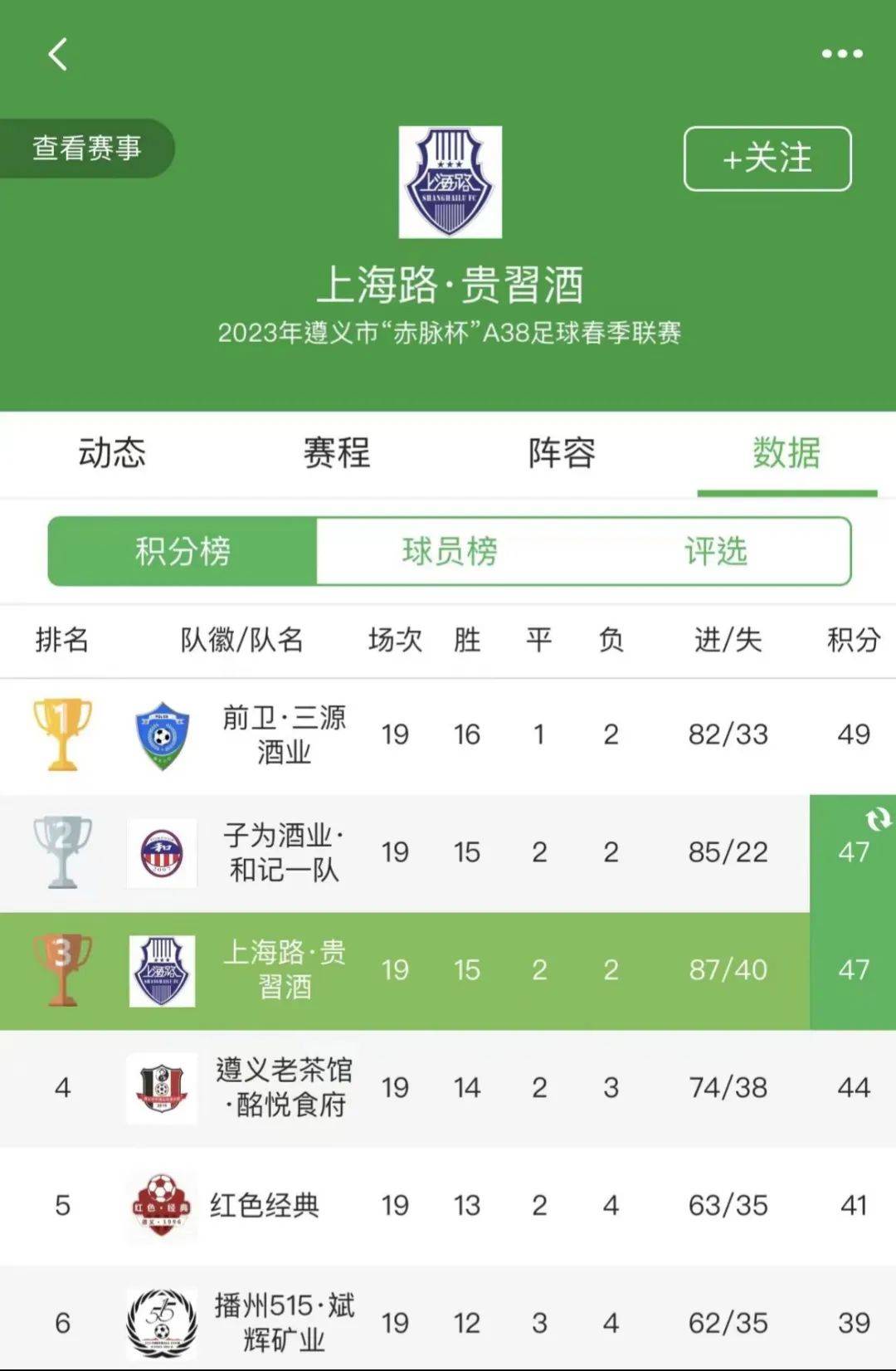Switch to the 评选 segment
Screen dimensions: 896x1371
click(x=716, y=551)
